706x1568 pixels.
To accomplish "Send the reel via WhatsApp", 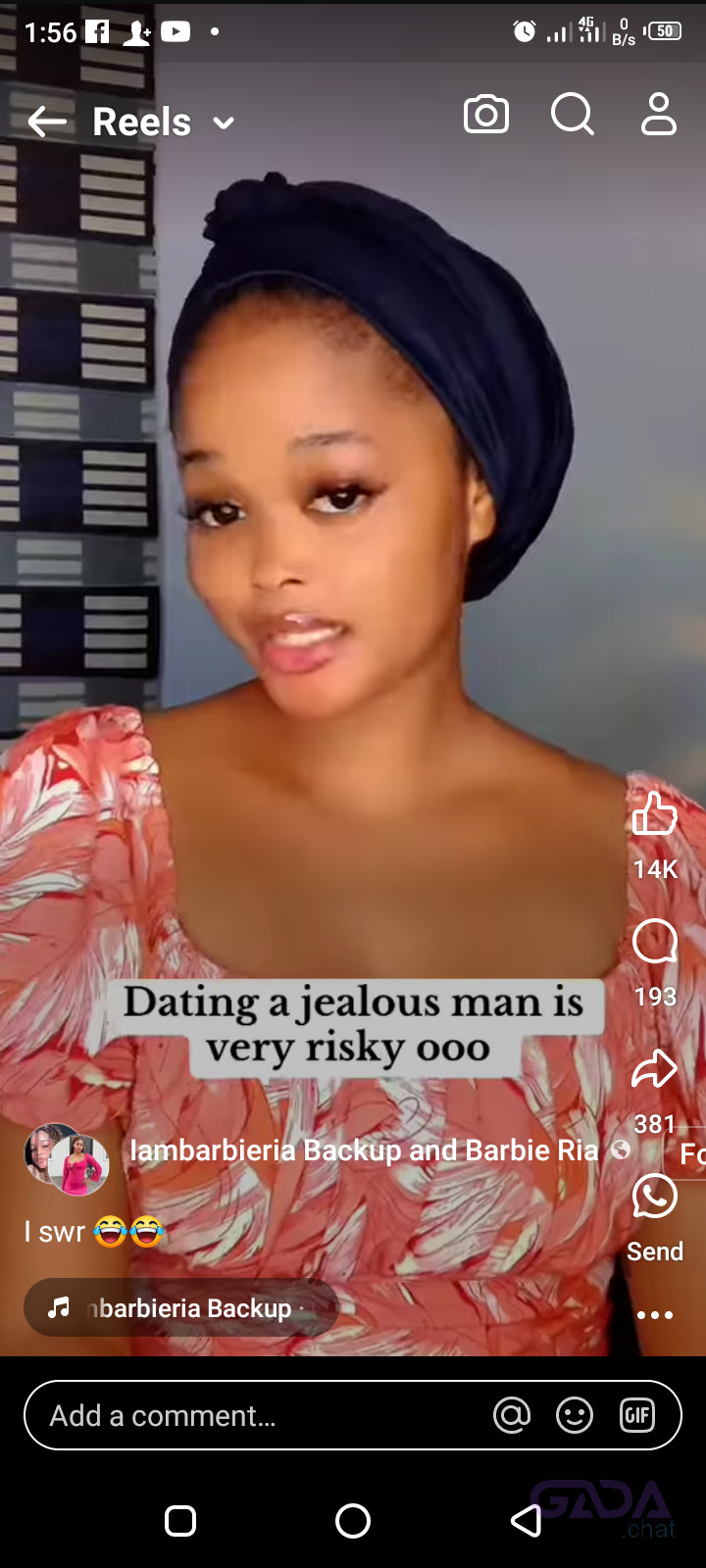I will 655,1198.
